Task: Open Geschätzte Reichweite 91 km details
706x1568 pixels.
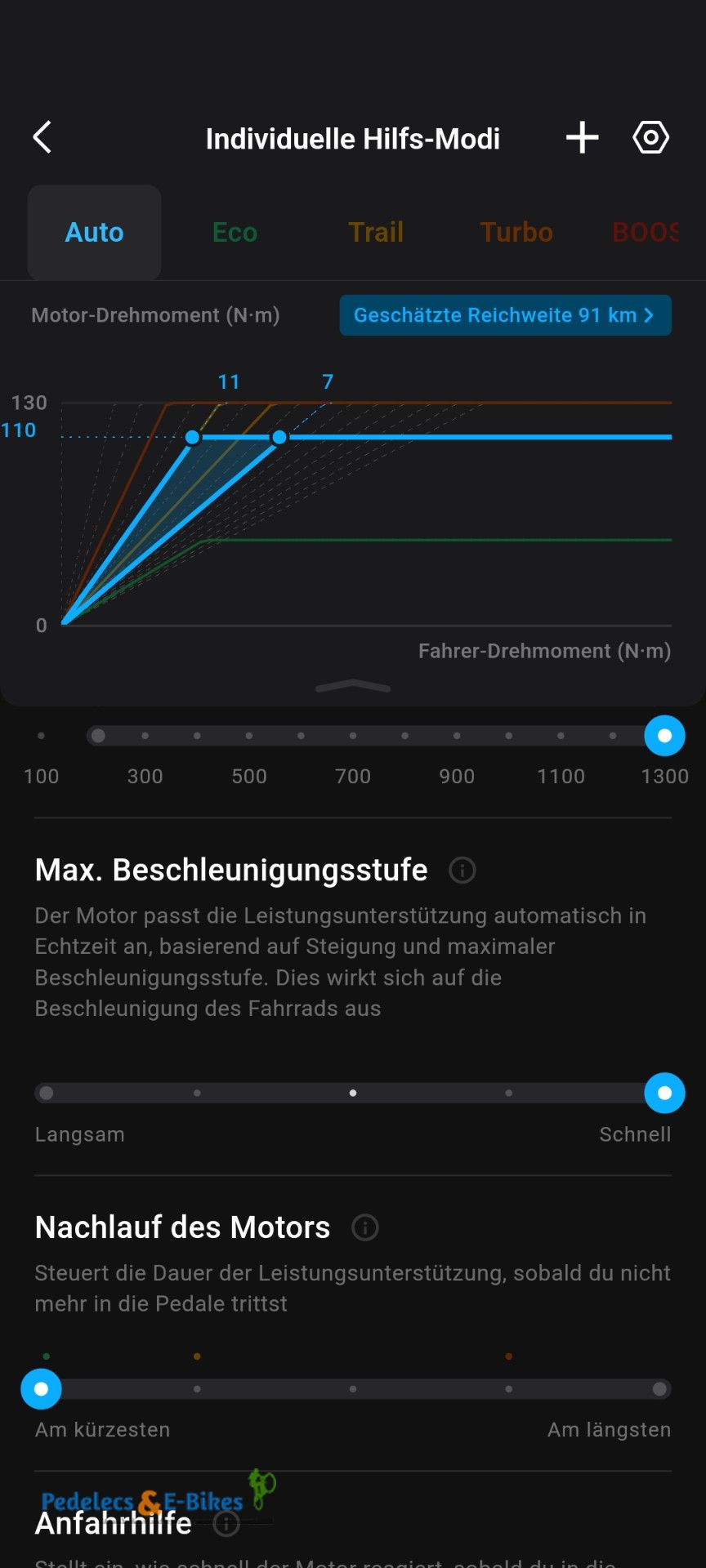Action: point(506,315)
